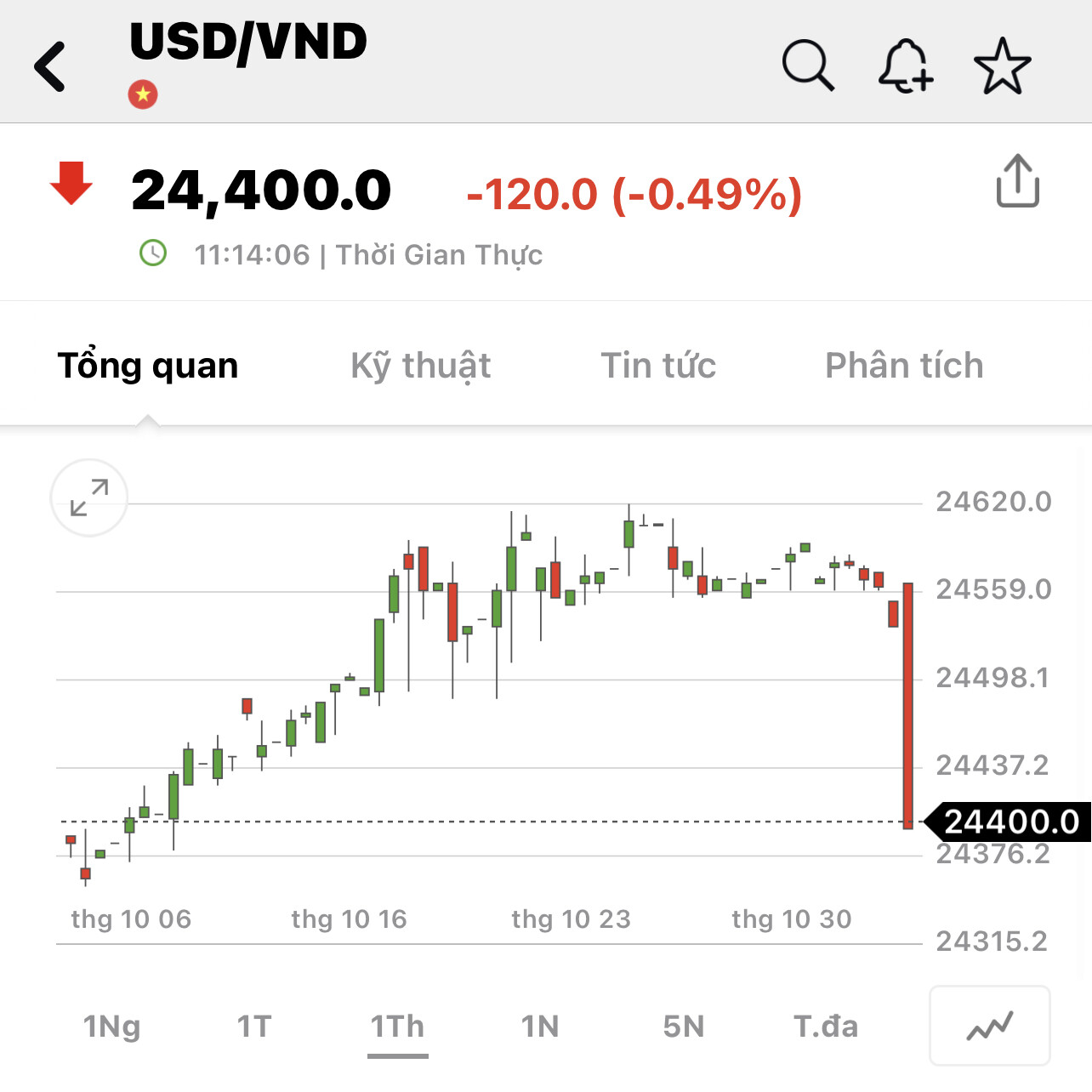Viewport: 1092px width, 1092px height.
Task: Choose the 1Th chart timeframe
Action: click(397, 1027)
